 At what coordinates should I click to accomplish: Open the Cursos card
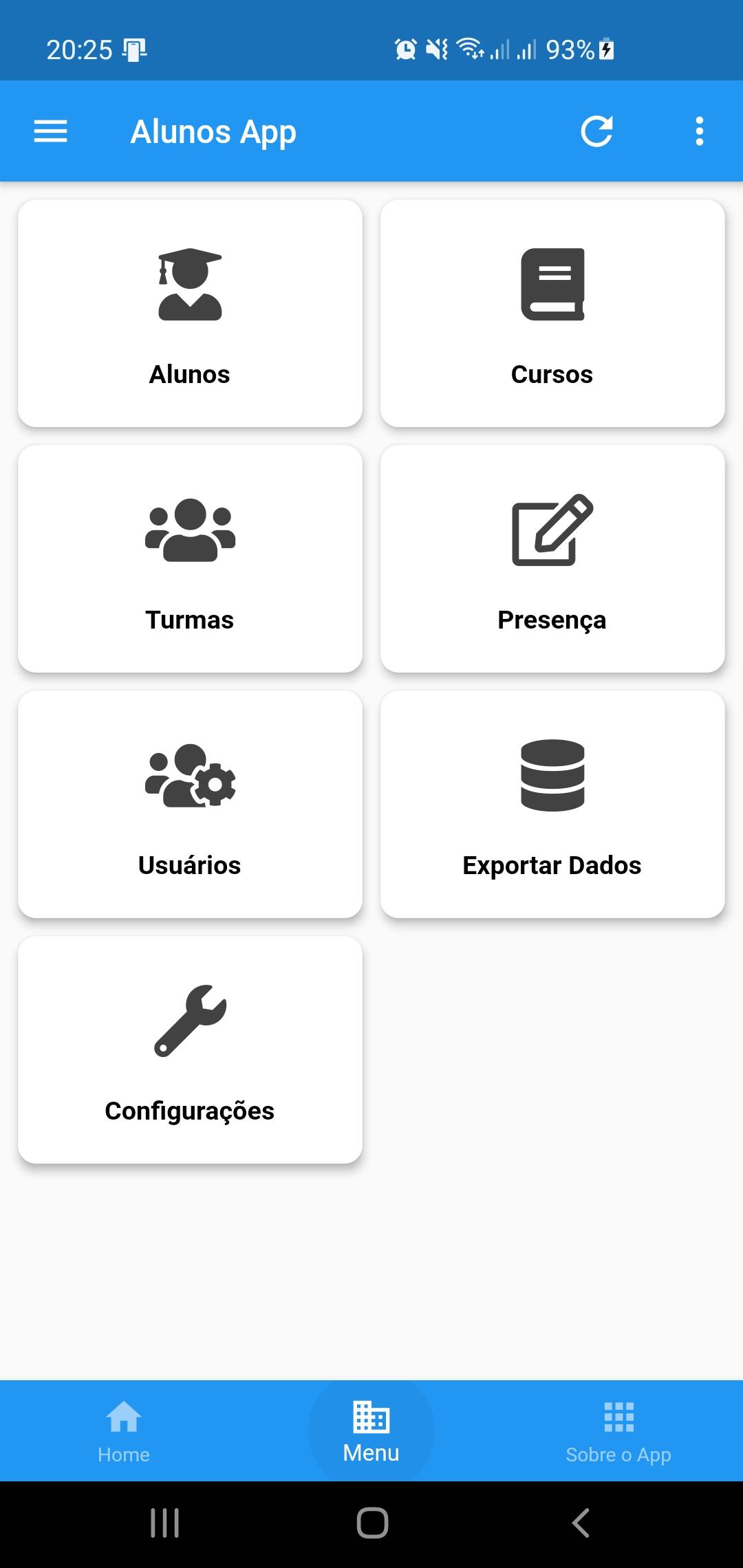(x=552, y=314)
